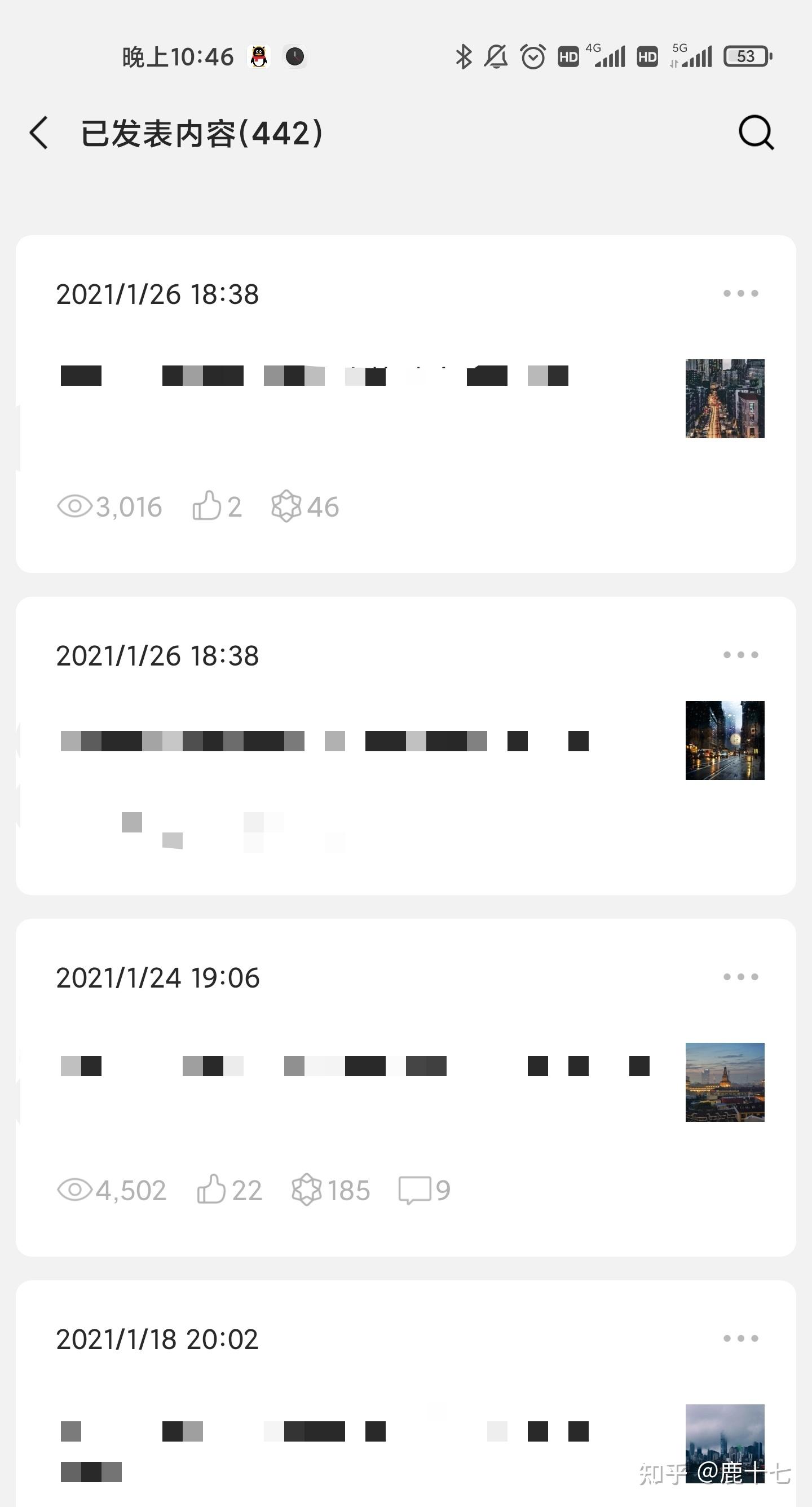Open more options for the 2021/1/24 19:06 post
Image resolution: width=812 pixels, height=1507 pixels.
click(x=740, y=976)
